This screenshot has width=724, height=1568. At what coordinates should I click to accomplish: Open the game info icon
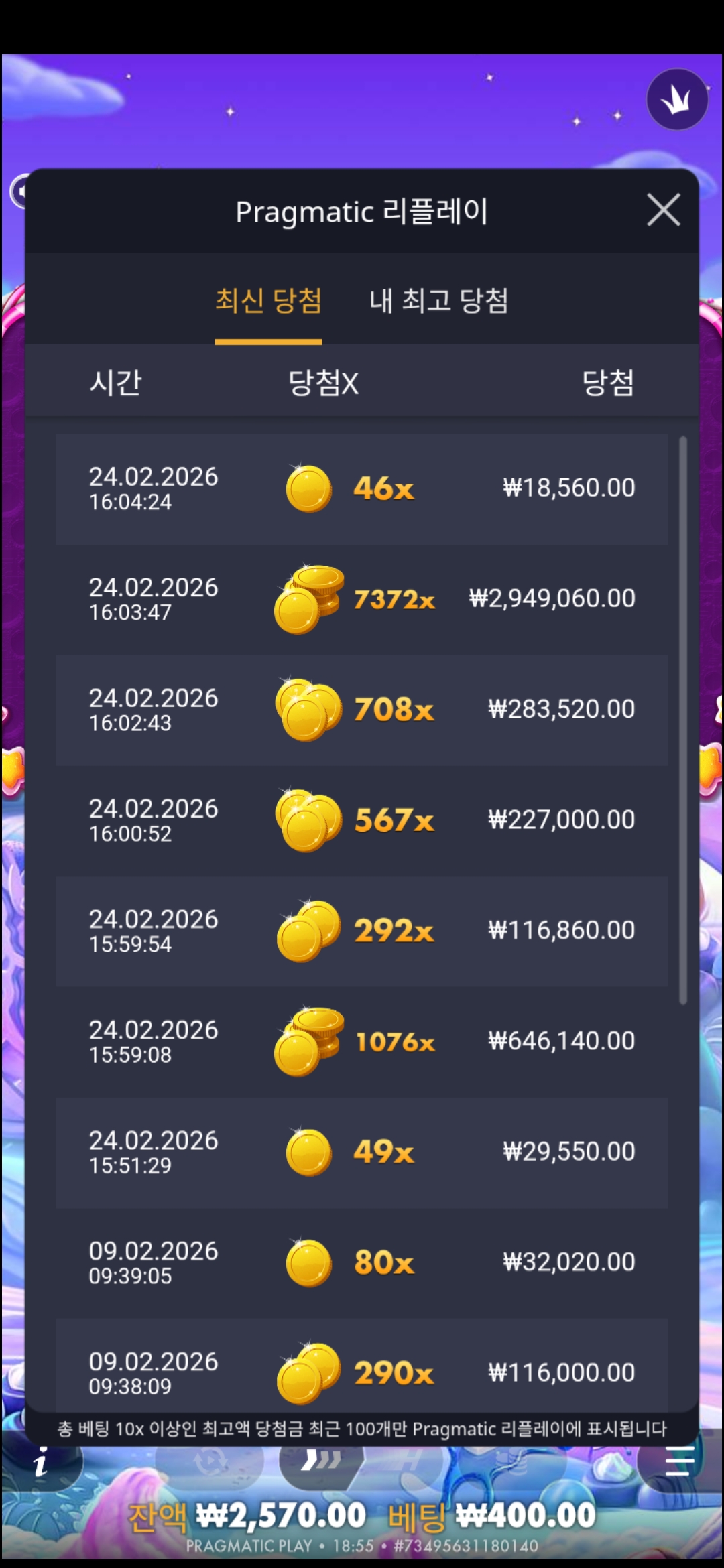pyautogui.click(x=41, y=1461)
